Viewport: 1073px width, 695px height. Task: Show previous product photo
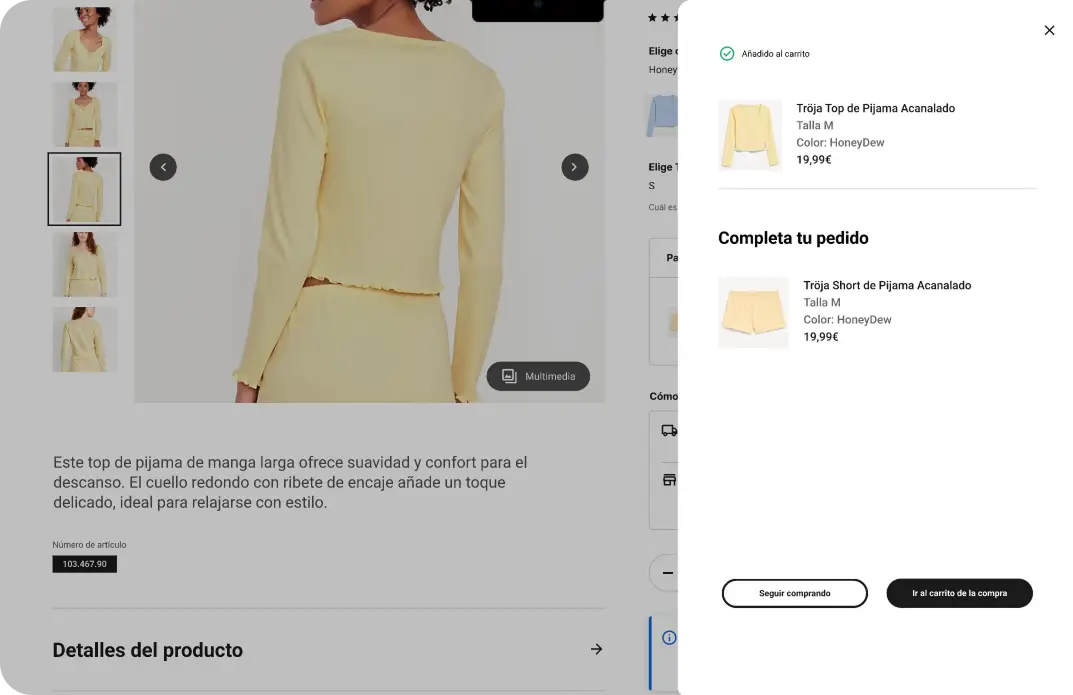pos(163,167)
